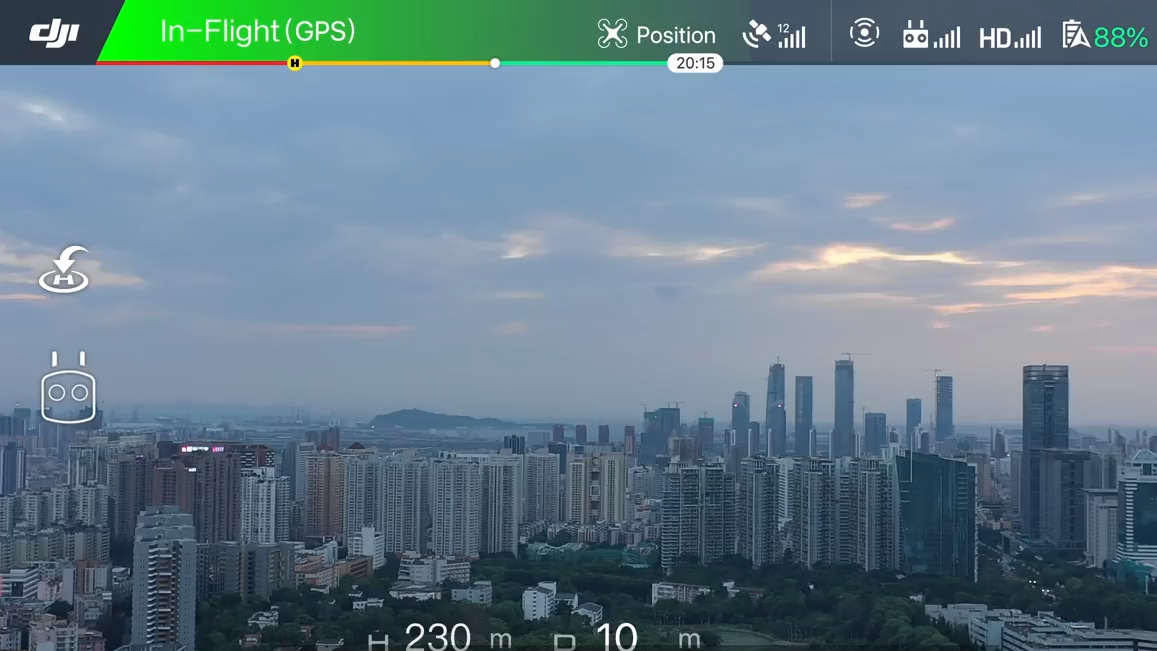Open the obstacle sensing status icon
The width and height of the screenshot is (1157, 651).
[864, 34]
